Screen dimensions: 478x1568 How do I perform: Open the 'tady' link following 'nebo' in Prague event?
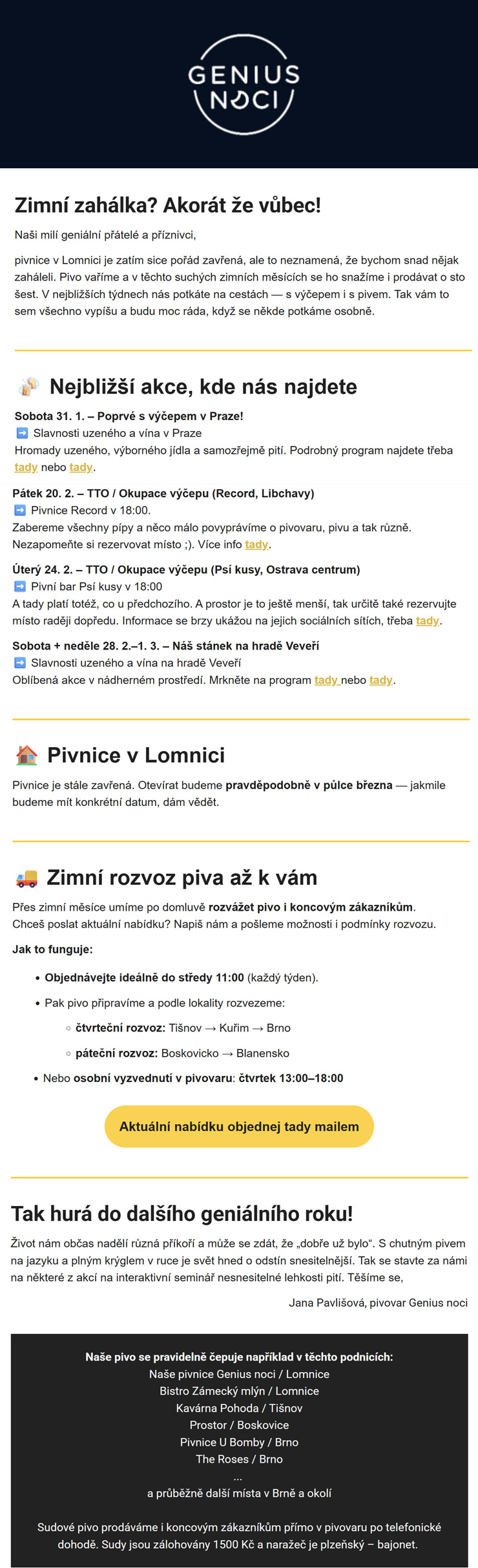pos(81,467)
